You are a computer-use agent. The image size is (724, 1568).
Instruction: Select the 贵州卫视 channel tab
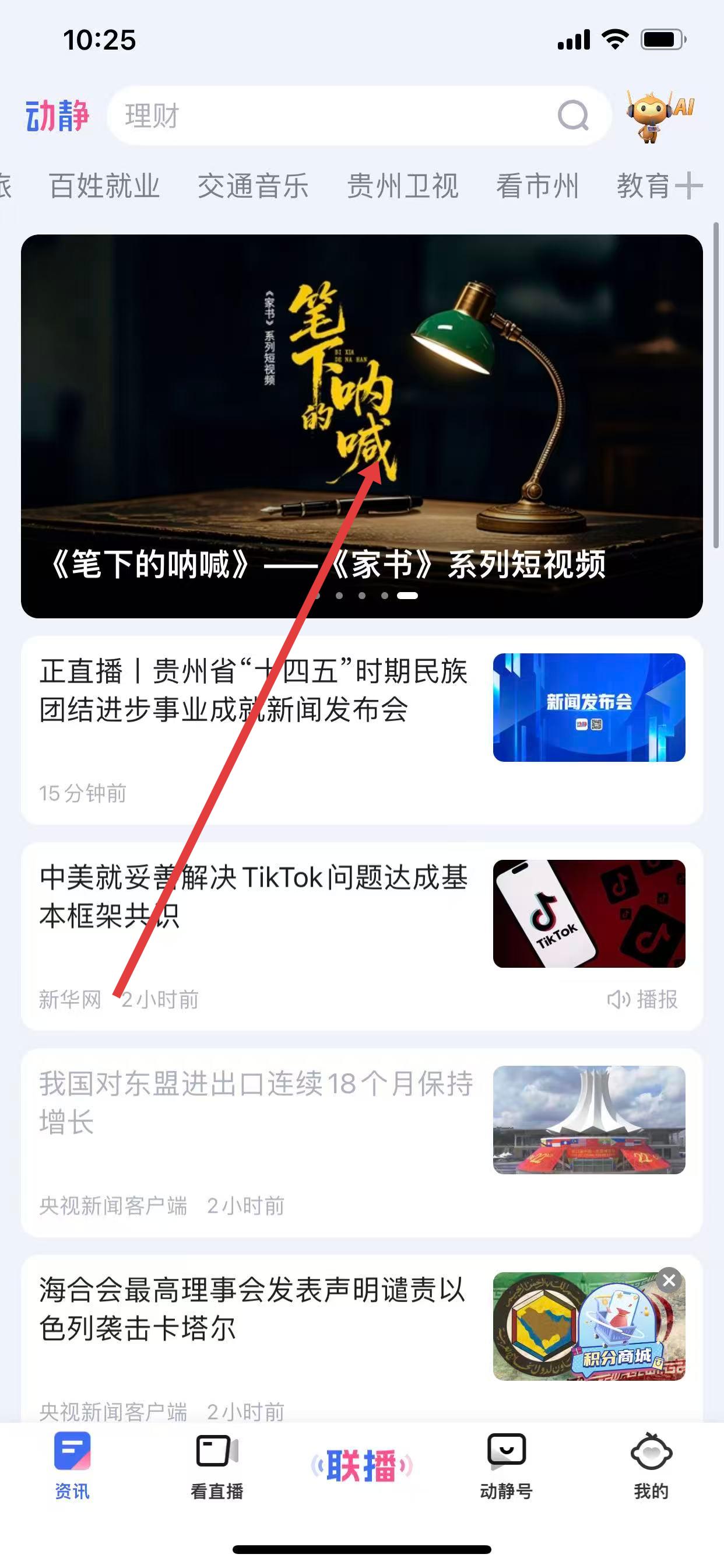pyautogui.click(x=402, y=185)
